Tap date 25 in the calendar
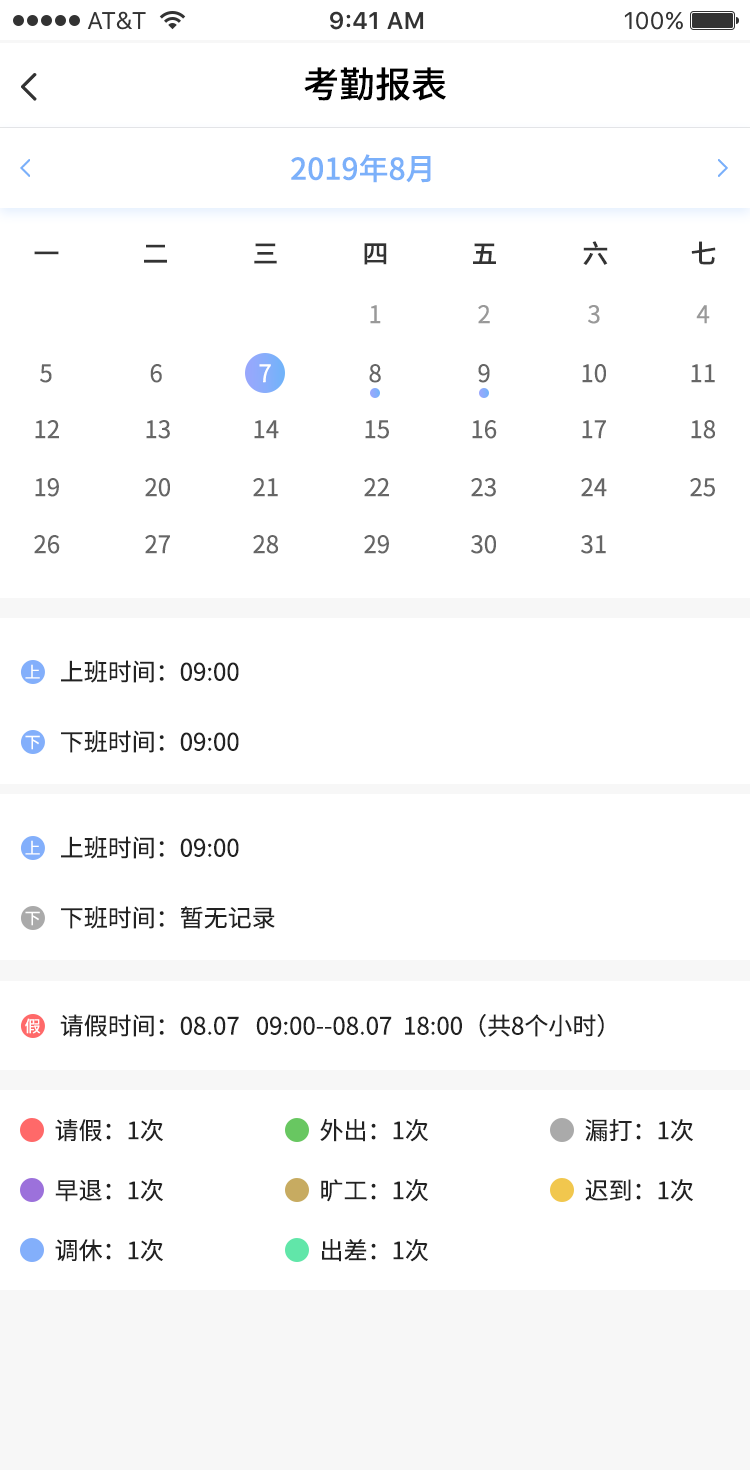 (703, 488)
